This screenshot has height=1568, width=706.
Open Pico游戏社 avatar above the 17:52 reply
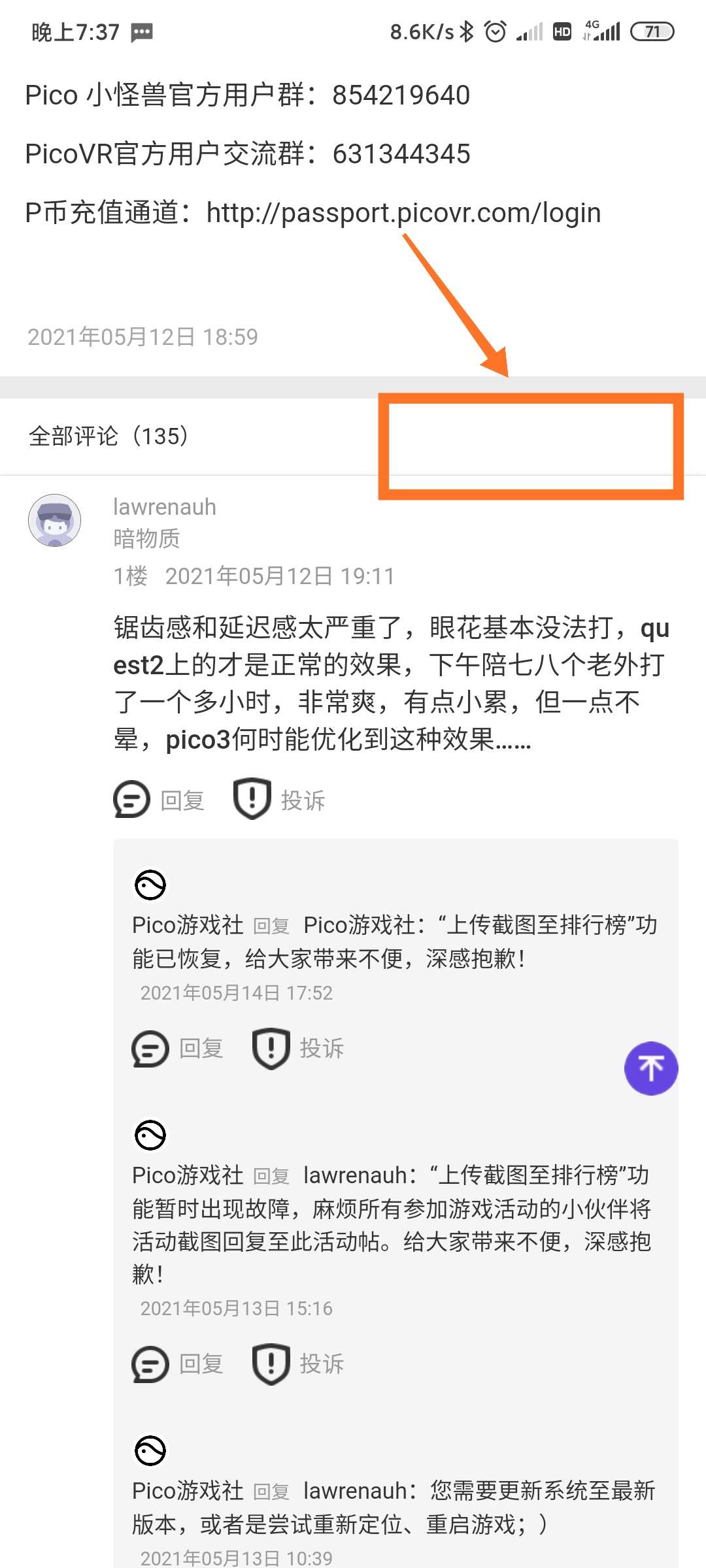tap(150, 885)
